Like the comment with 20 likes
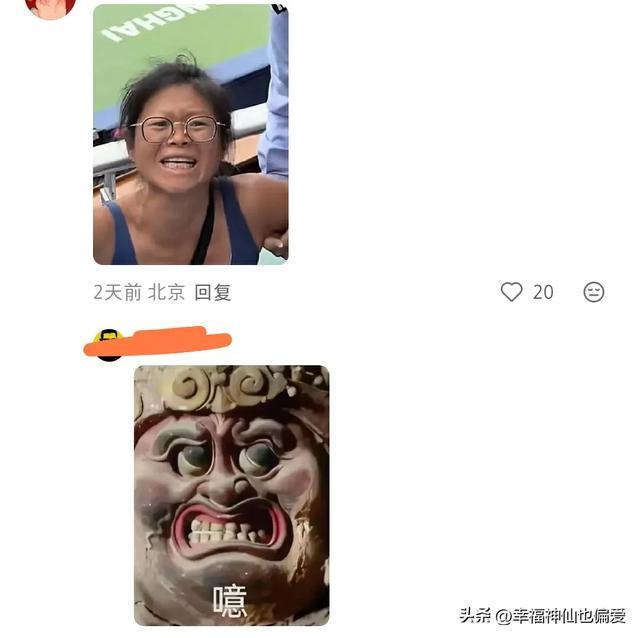This screenshot has width=640, height=638. click(x=512, y=292)
